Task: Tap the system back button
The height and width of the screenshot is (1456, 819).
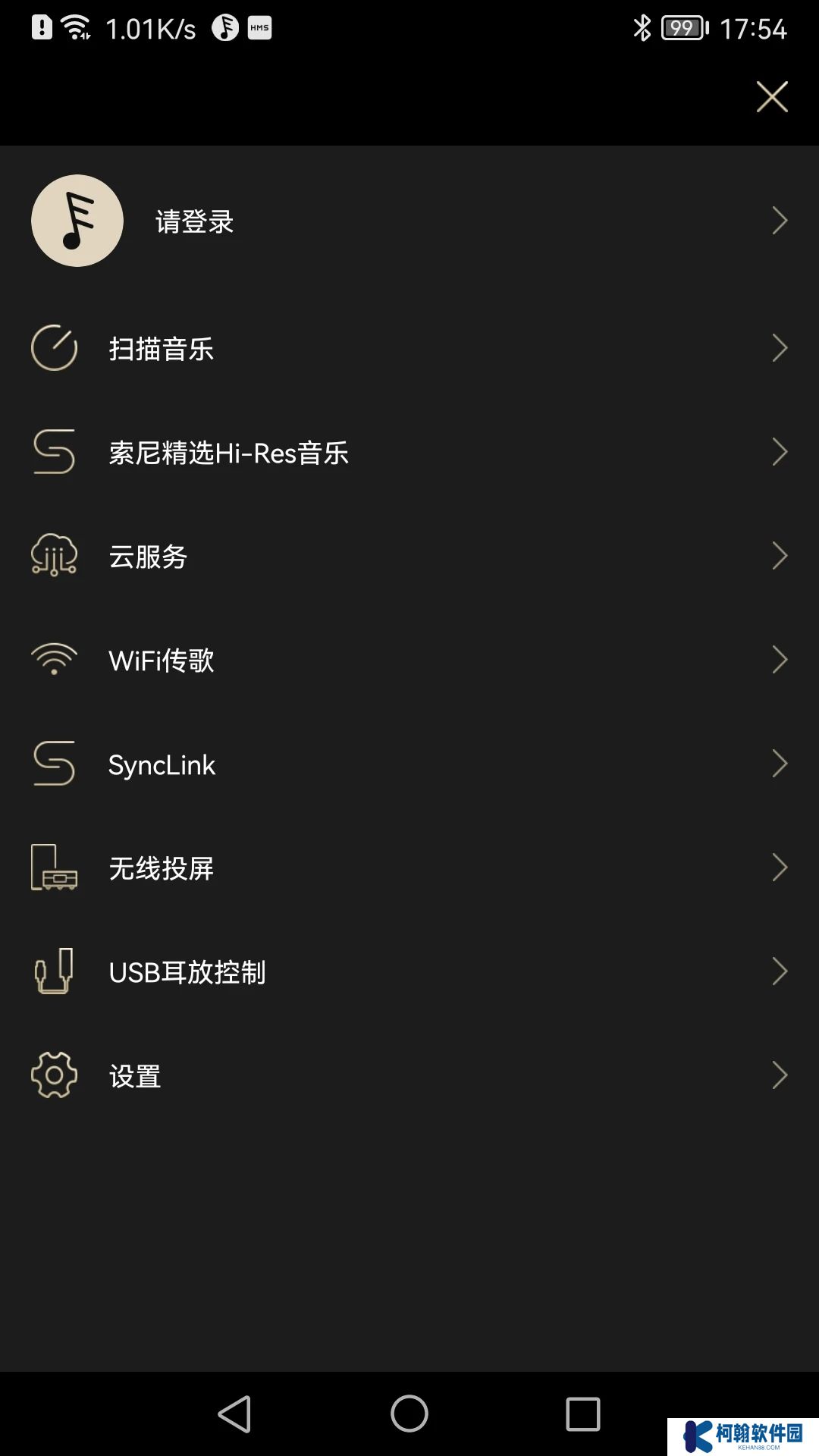Action: click(235, 1414)
